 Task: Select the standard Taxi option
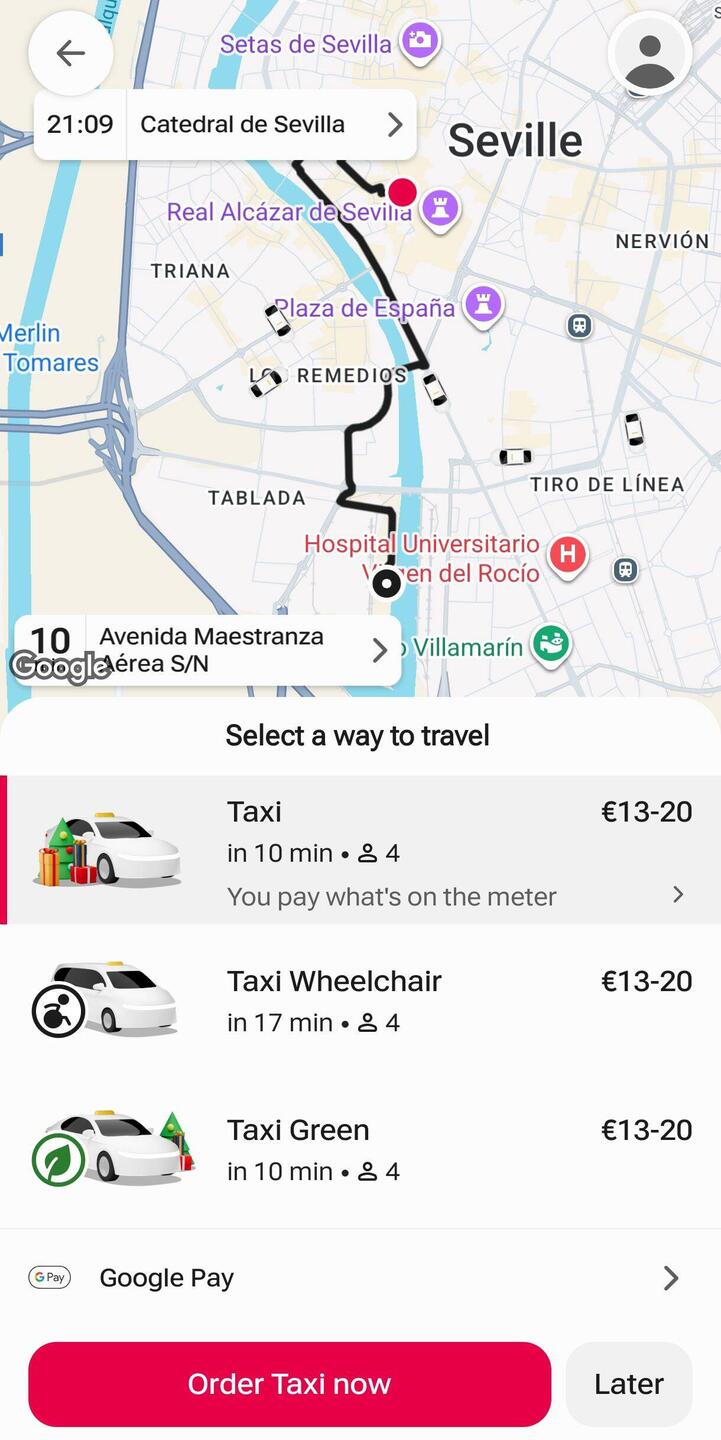click(x=360, y=850)
